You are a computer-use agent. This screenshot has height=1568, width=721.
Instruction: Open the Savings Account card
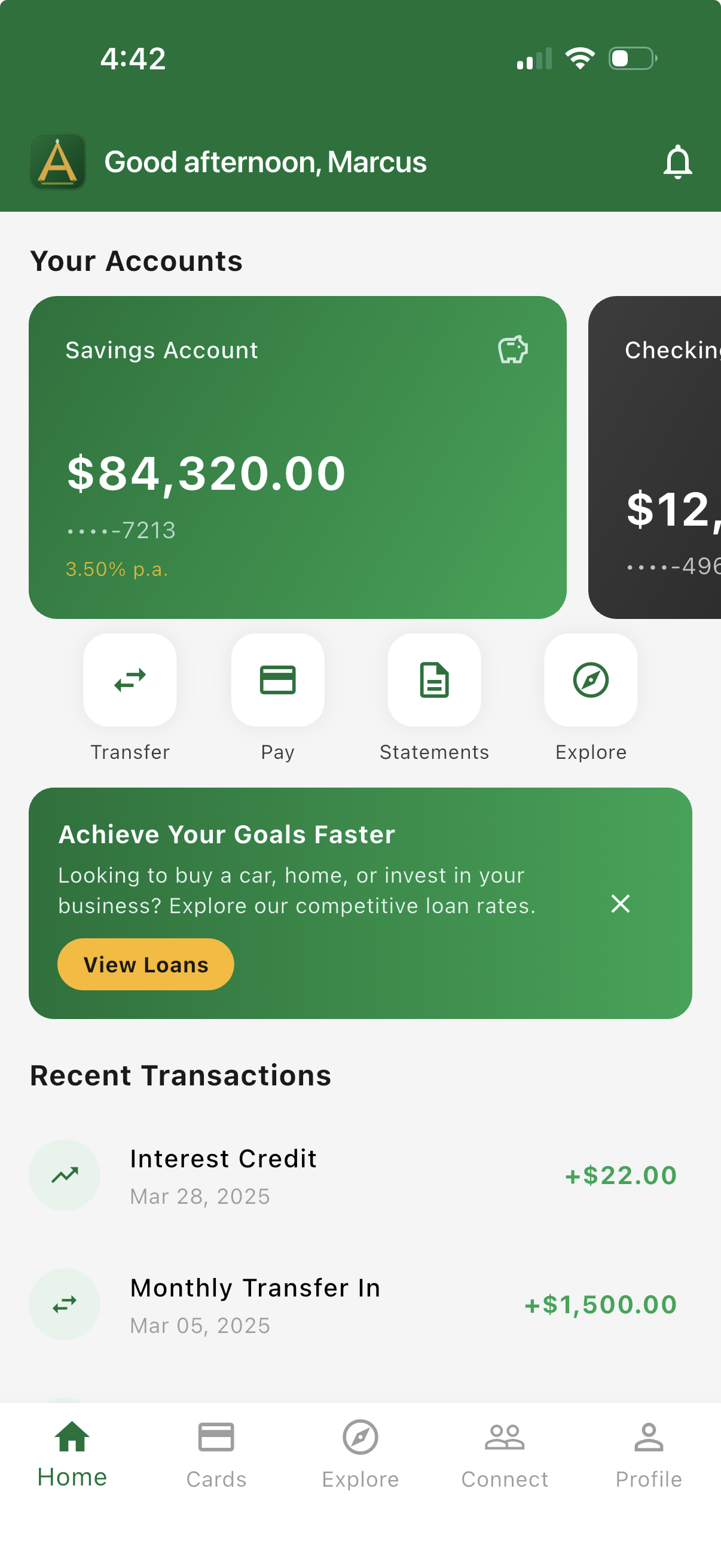[x=297, y=456]
